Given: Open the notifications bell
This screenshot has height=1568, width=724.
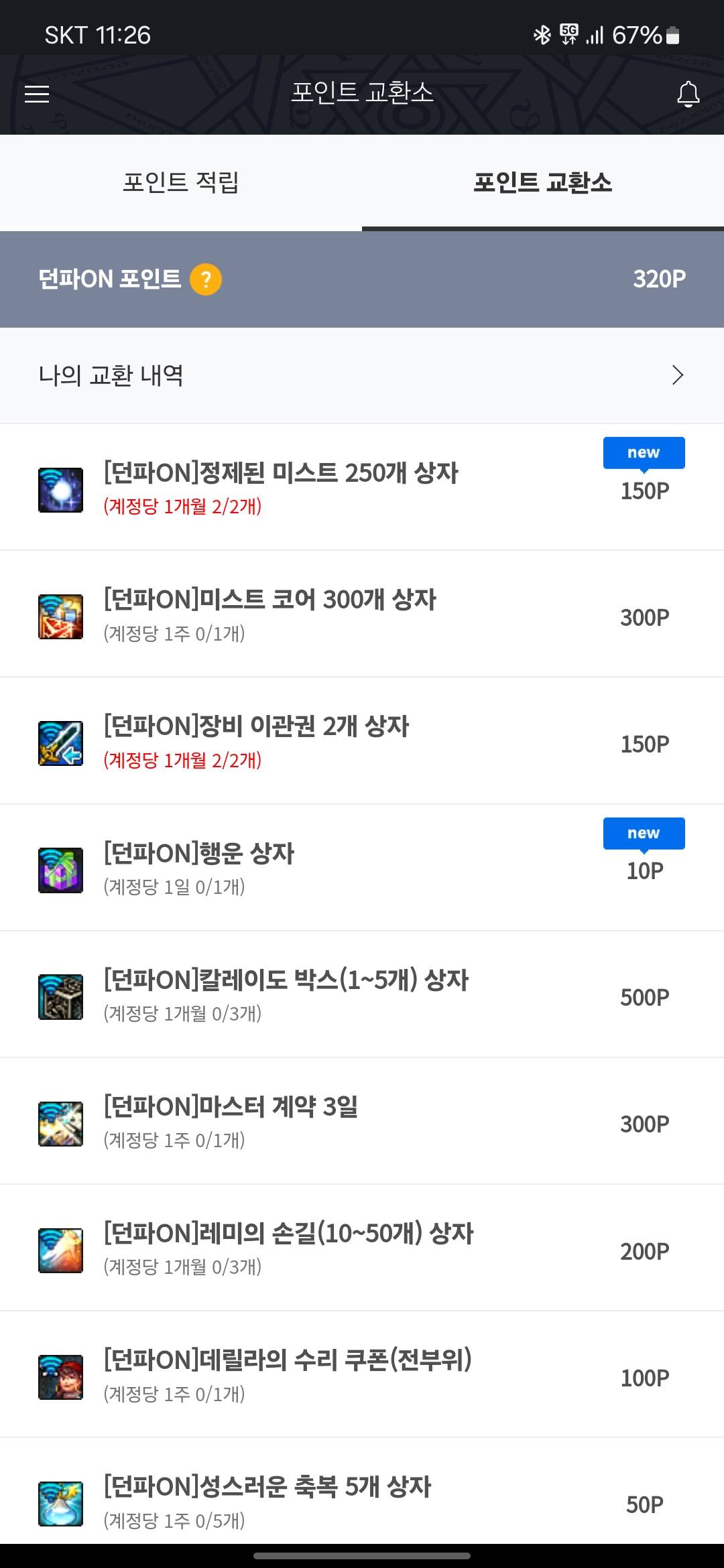Looking at the screenshot, I should tap(688, 94).
